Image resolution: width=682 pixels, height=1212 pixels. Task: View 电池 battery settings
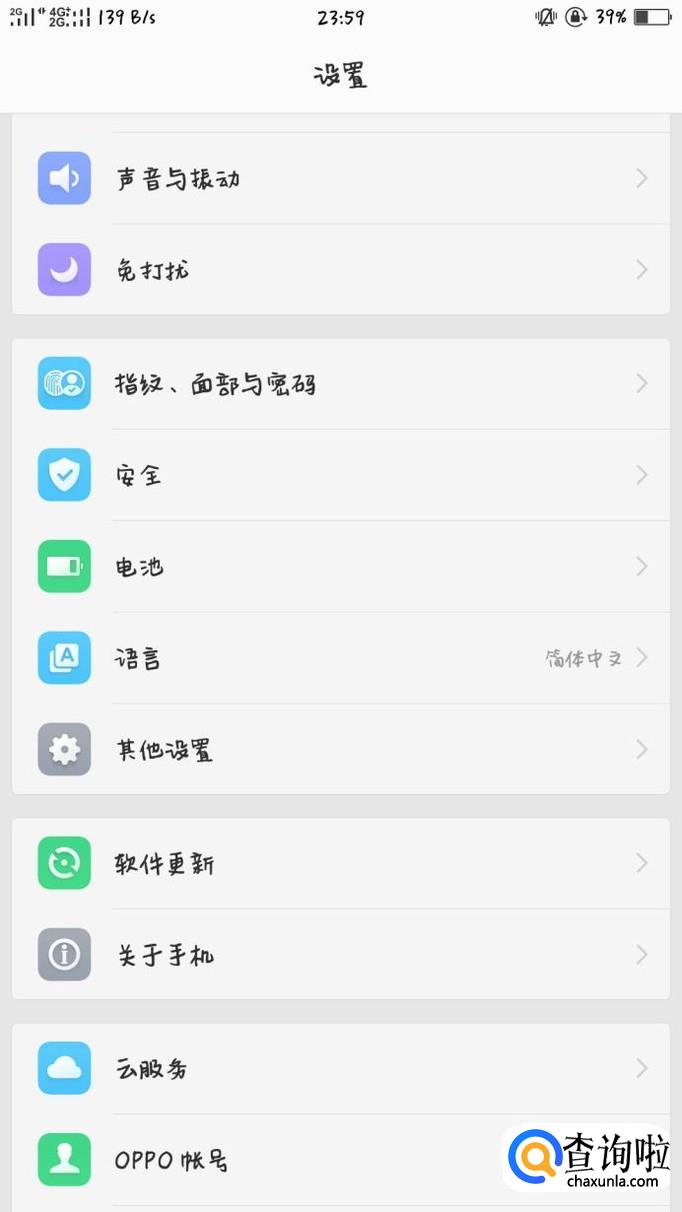340,567
